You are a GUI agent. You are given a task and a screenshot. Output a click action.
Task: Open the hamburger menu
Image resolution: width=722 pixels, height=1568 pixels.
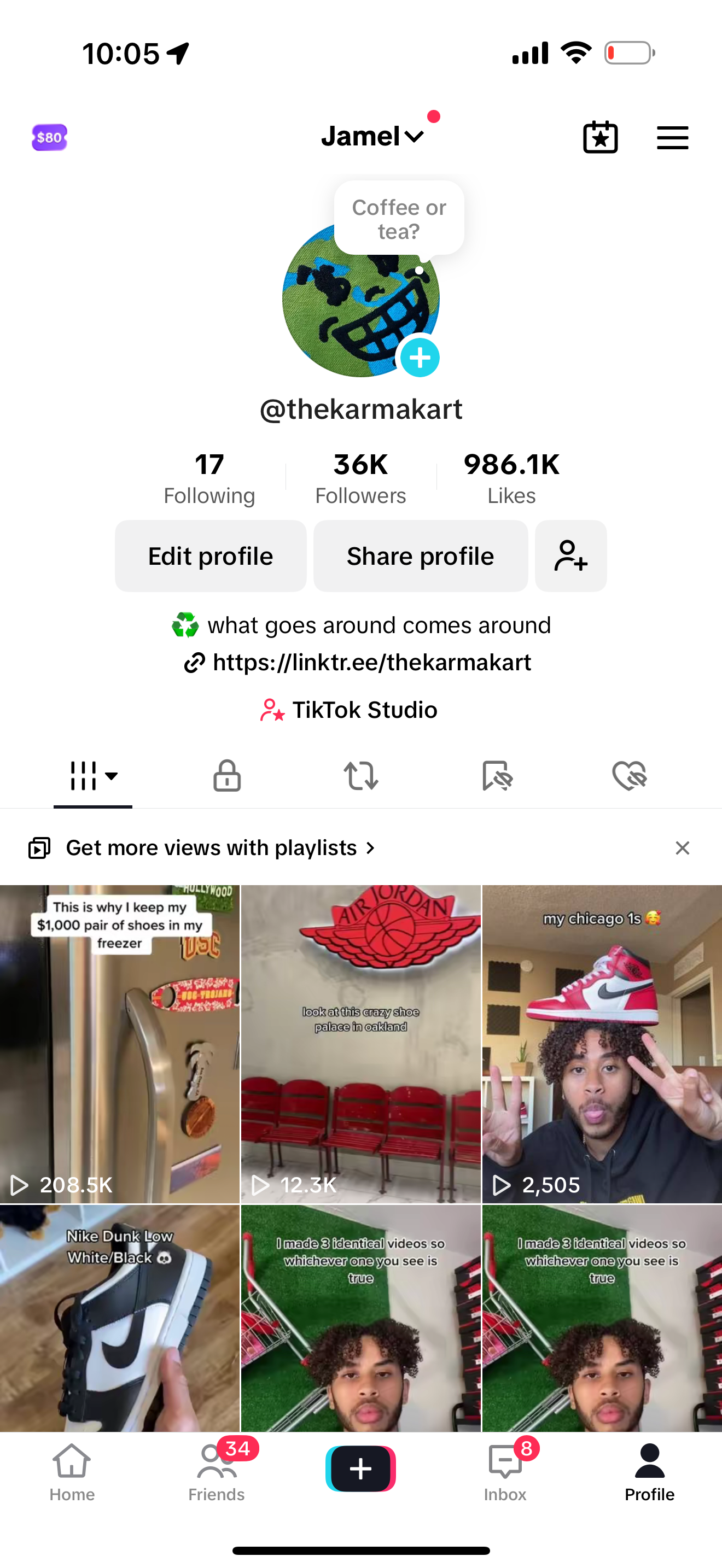click(672, 138)
